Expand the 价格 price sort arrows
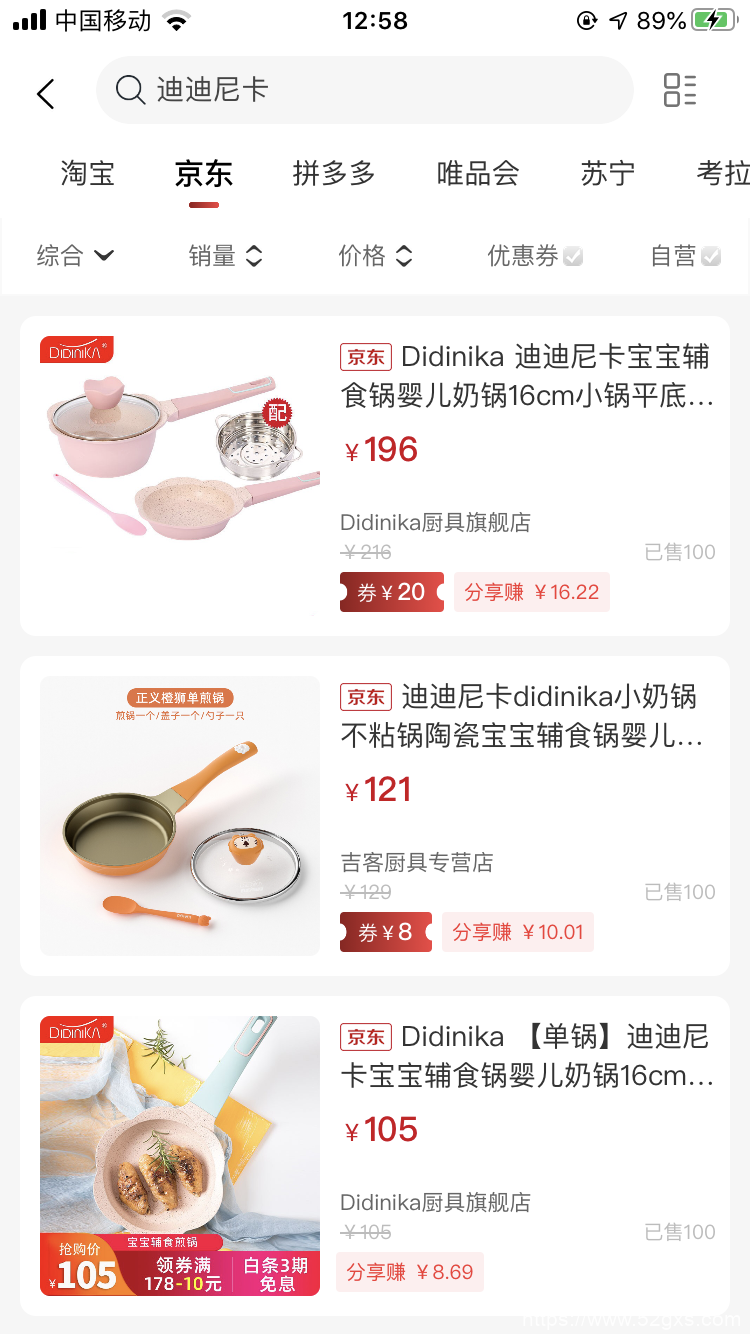750x1334 pixels. click(375, 256)
